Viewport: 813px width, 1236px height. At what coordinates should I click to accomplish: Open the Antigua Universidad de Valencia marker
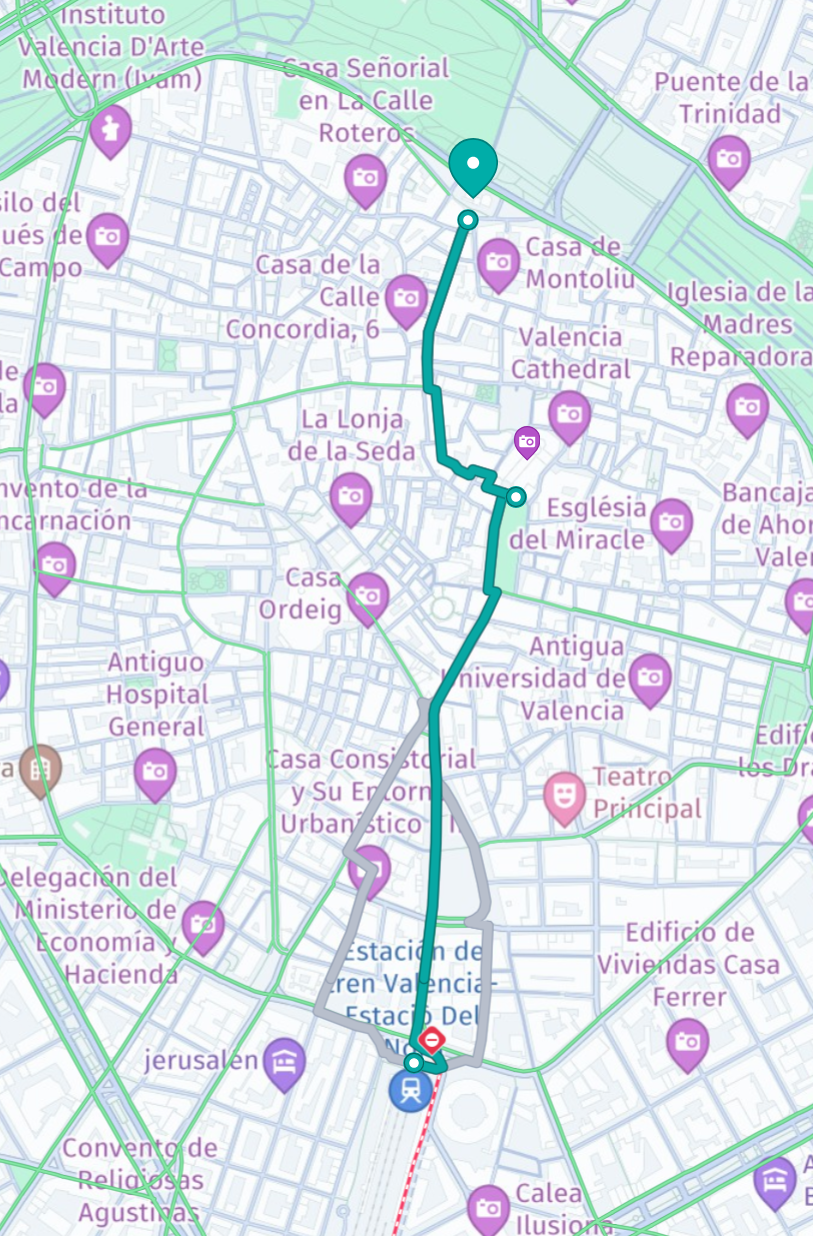[x=650, y=679]
